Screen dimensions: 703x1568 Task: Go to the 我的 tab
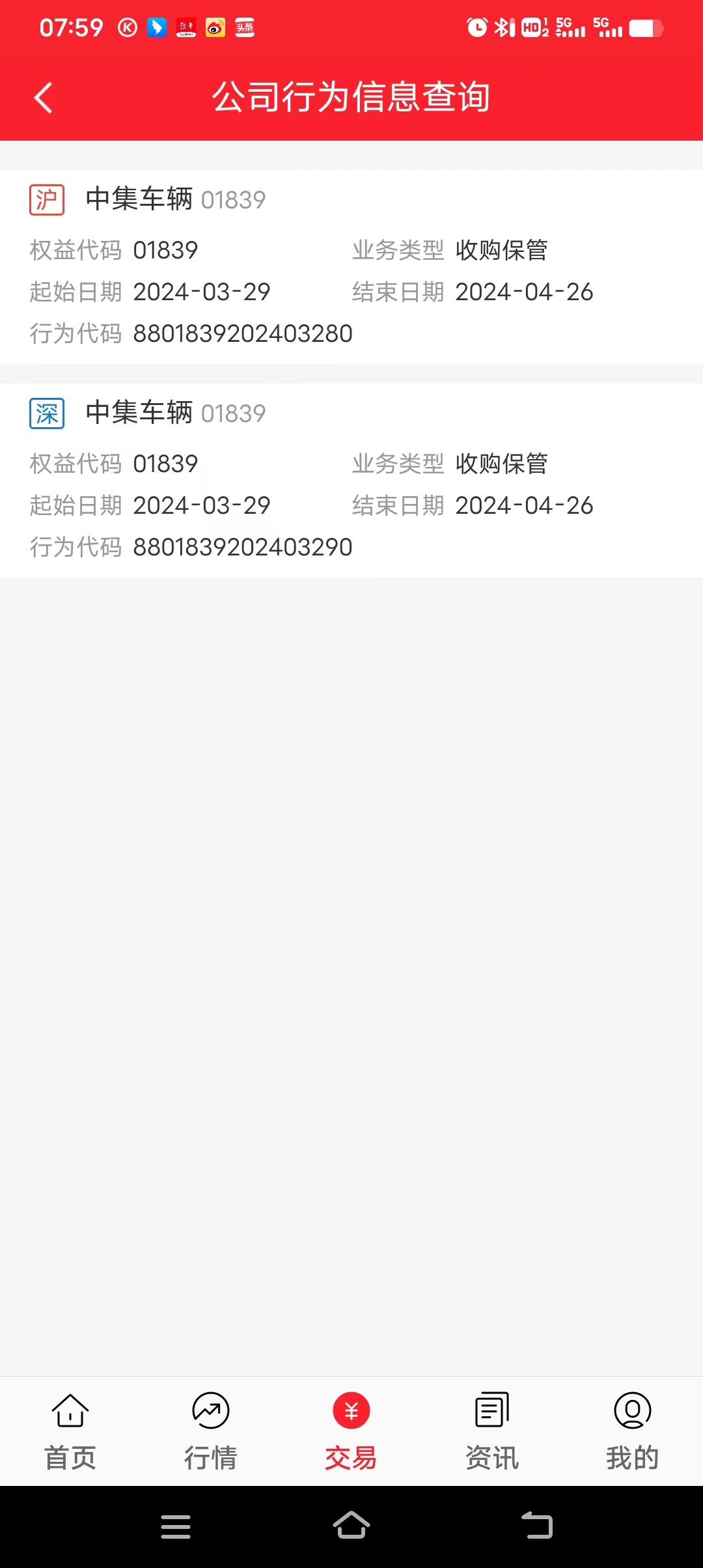pyautogui.click(x=633, y=1431)
